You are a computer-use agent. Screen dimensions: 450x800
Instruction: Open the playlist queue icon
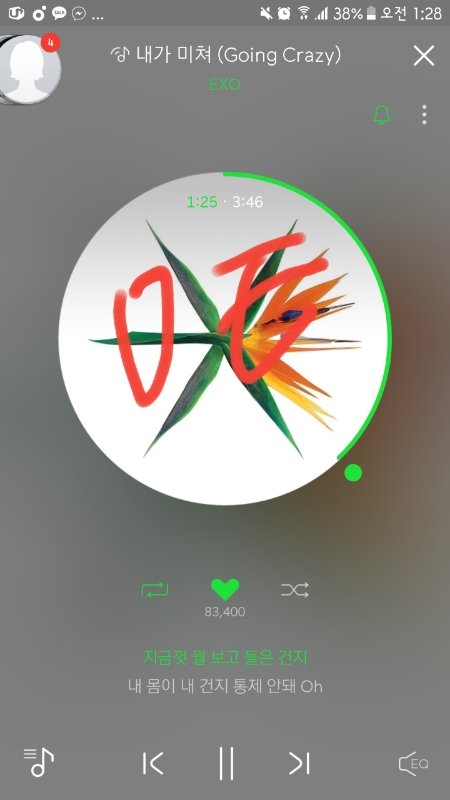tap(39, 762)
